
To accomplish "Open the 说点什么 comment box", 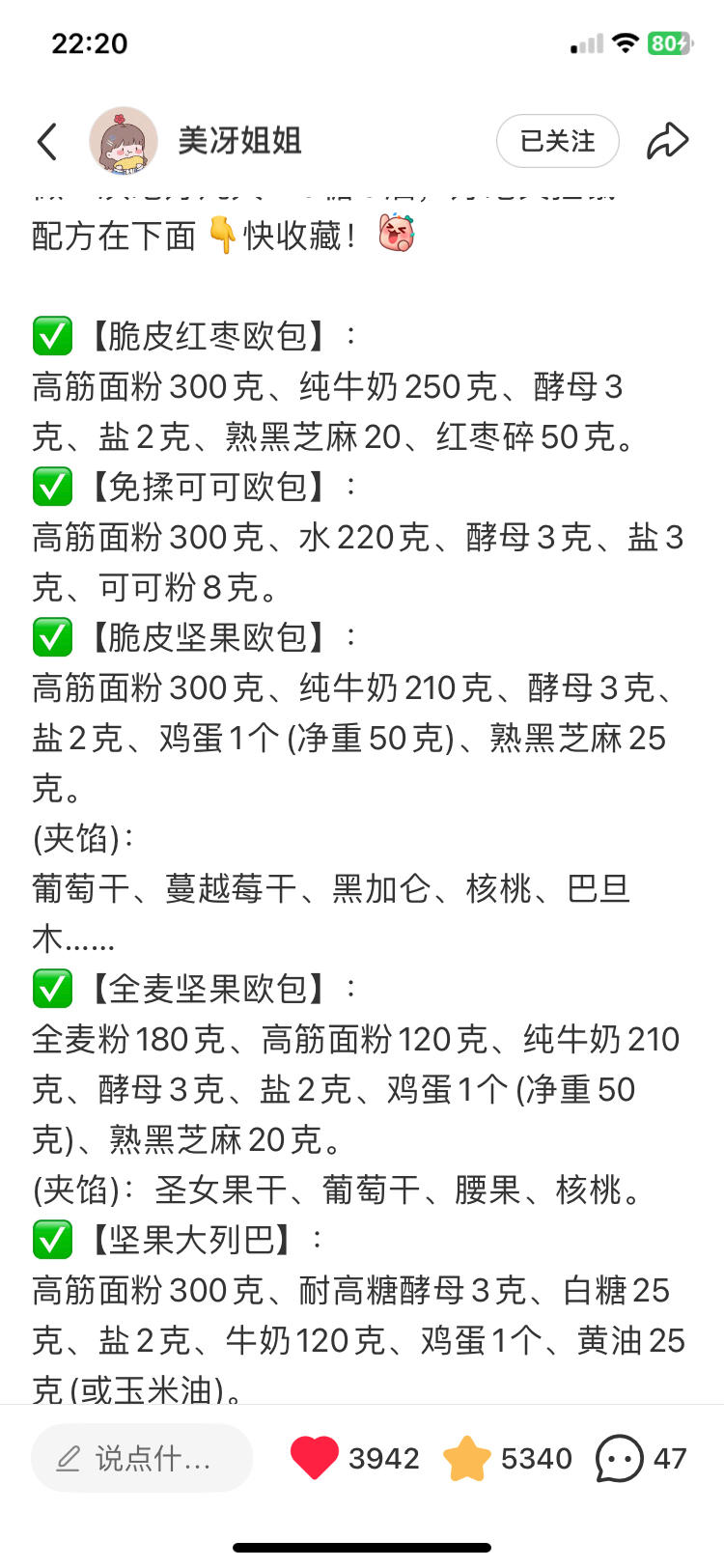I will click(x=142, y=1458).
